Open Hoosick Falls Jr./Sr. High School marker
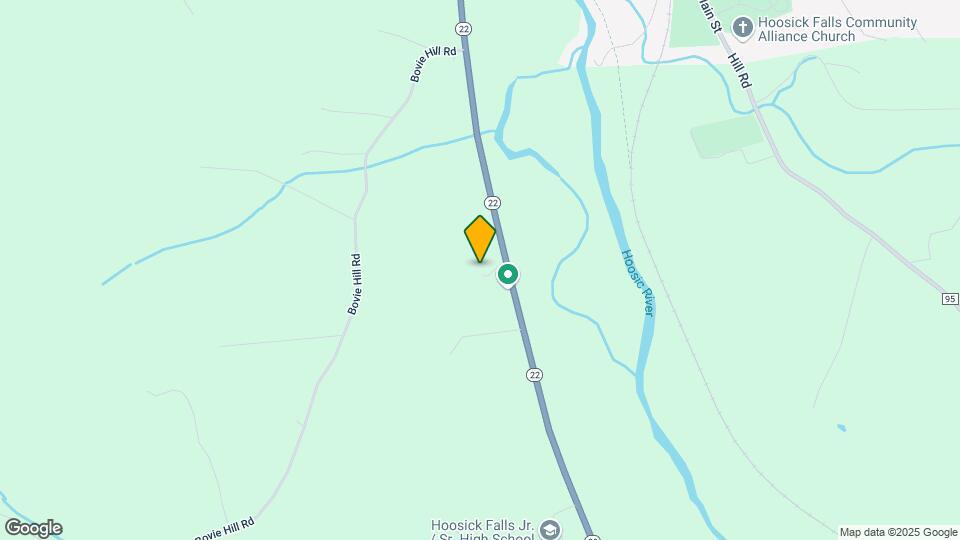Screen dimensions: 960x540 (549, 529)
